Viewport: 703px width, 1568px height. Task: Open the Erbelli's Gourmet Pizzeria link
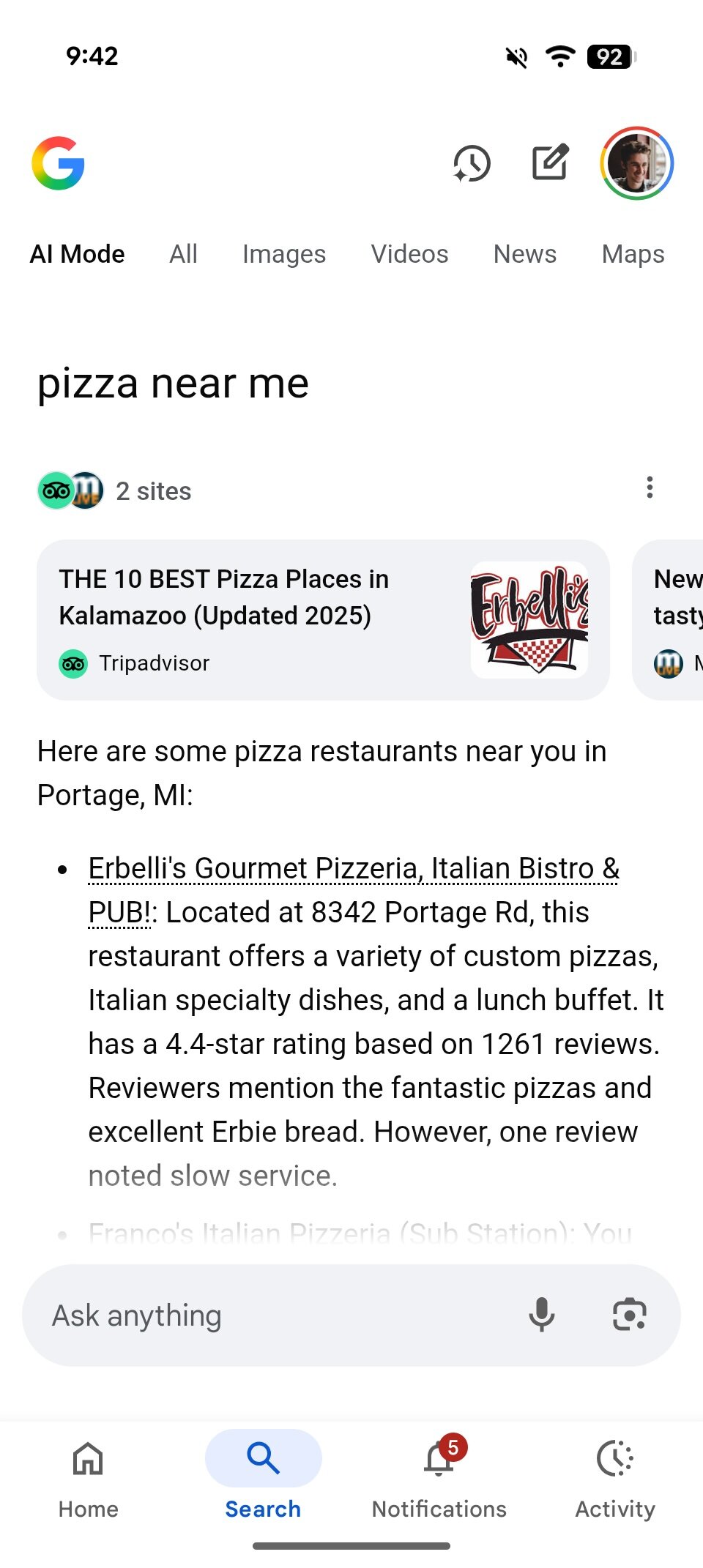point(353,869)
